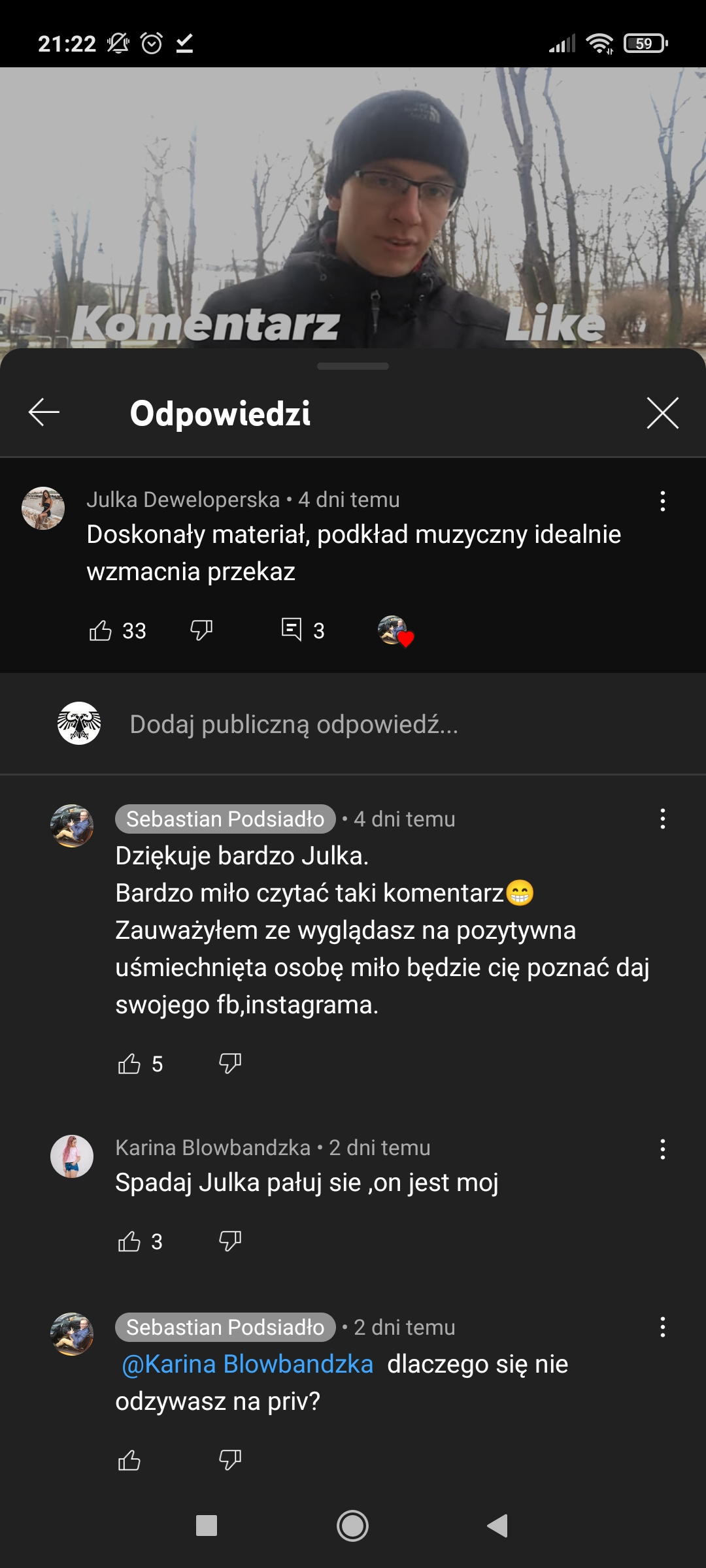This screenshot has height=1568, width=706.
Task: Like Sebastian's reply 'dlaczego się nie odzywasz'
Action: tap(129, 1460)
